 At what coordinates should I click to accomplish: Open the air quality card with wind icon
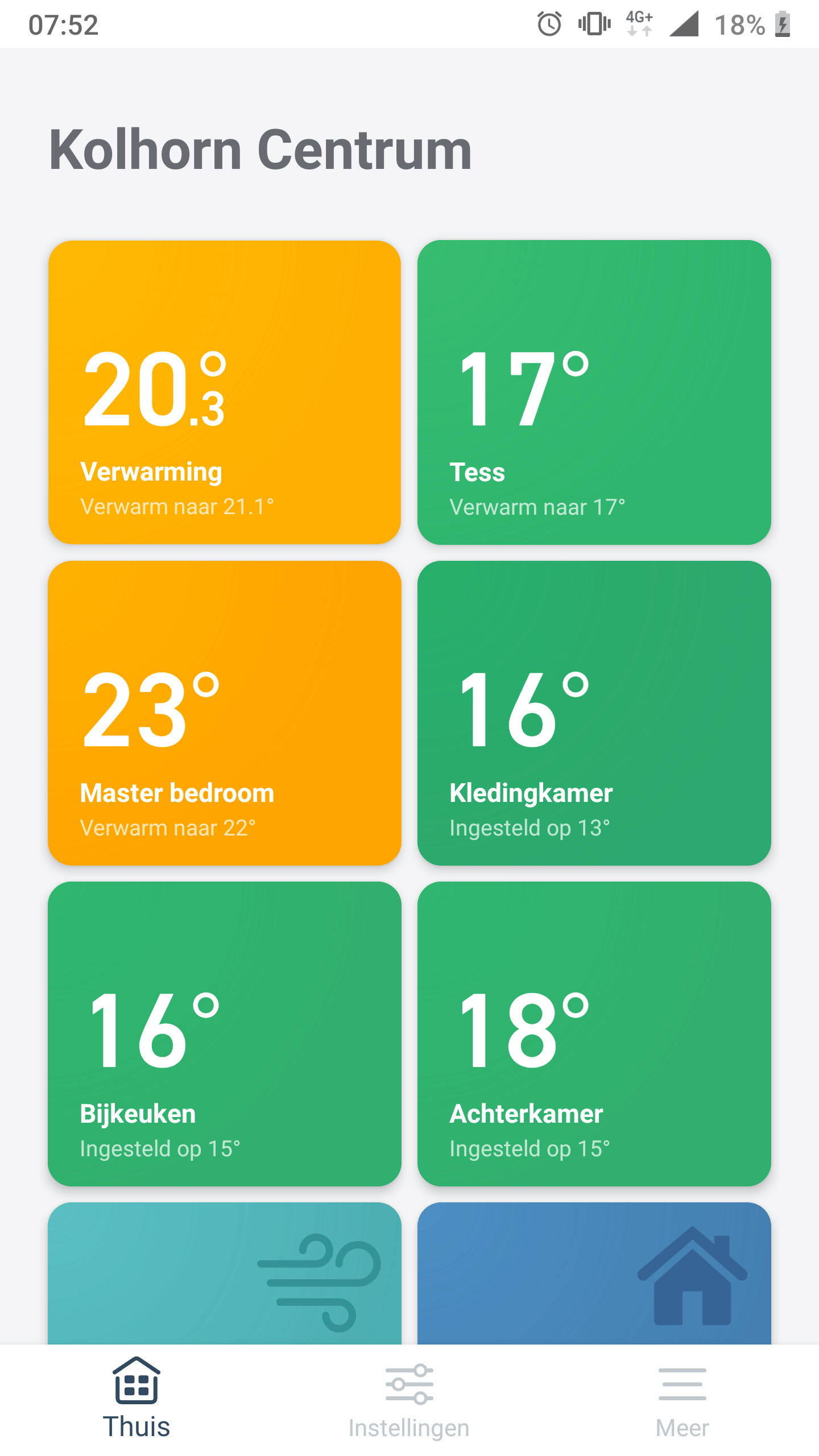224,1274
